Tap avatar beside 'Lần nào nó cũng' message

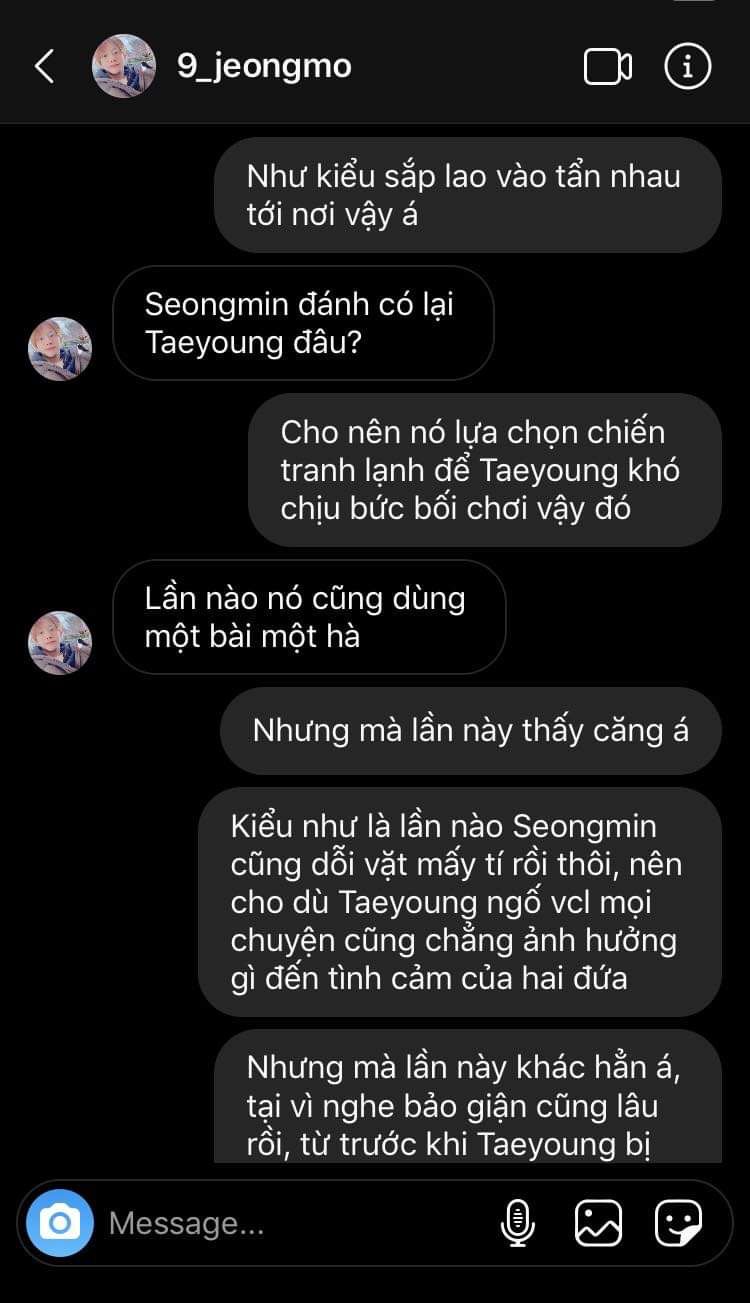[x=60, y=642]
